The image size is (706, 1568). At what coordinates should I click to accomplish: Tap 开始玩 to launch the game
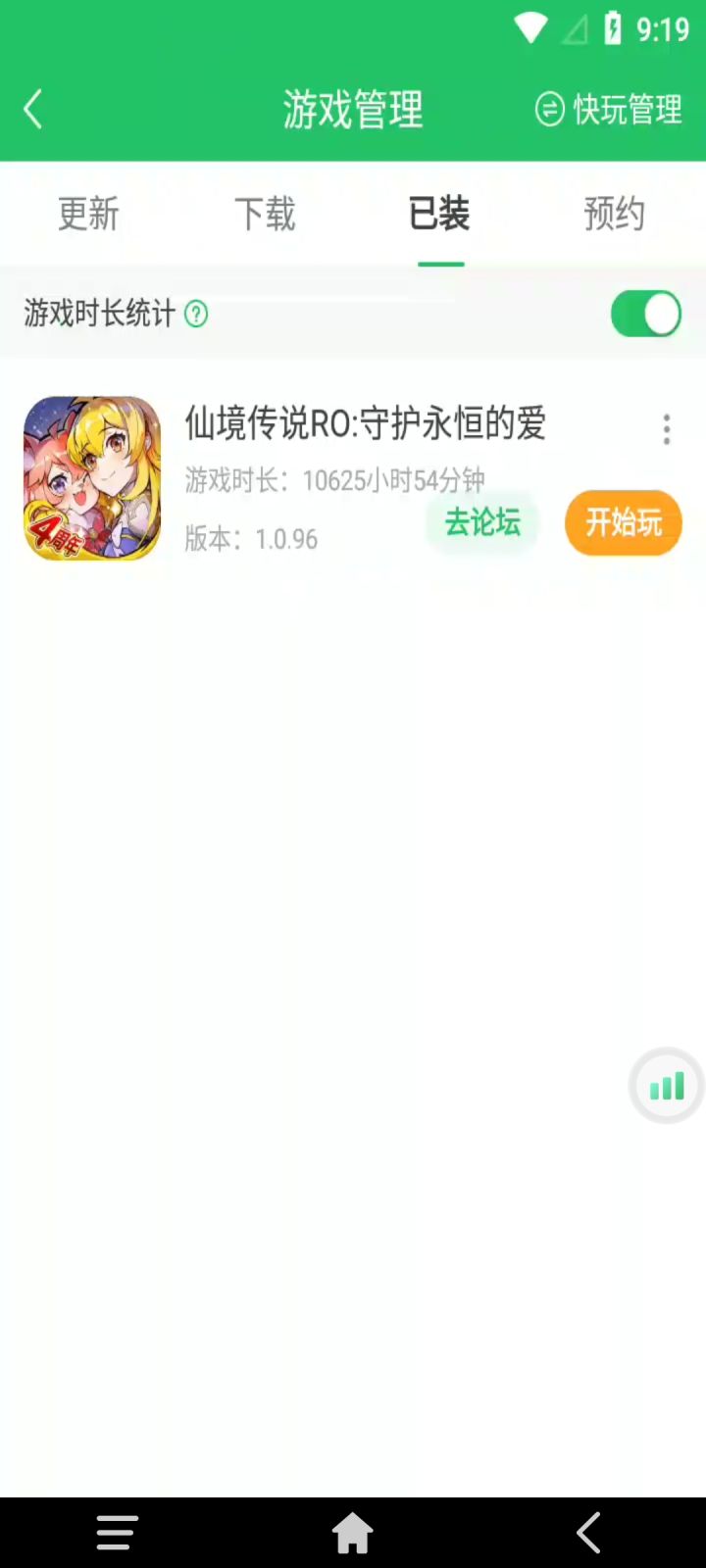[x=623, y=523]
